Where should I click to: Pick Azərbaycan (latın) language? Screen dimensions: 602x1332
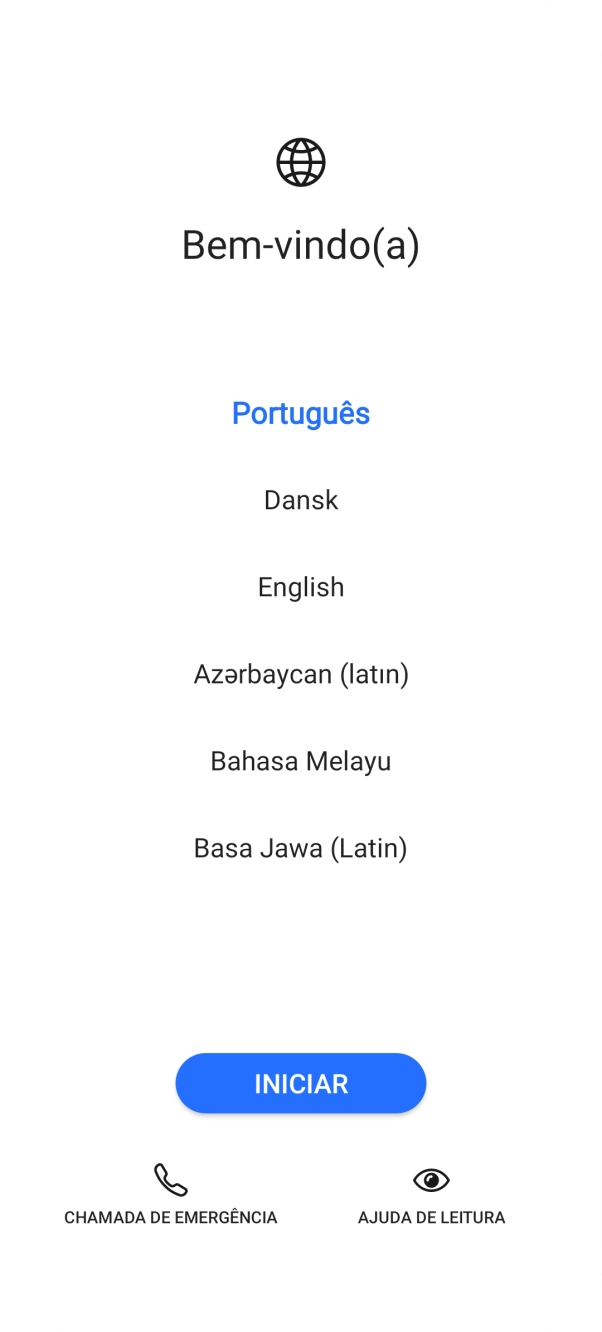click(301, 674)
